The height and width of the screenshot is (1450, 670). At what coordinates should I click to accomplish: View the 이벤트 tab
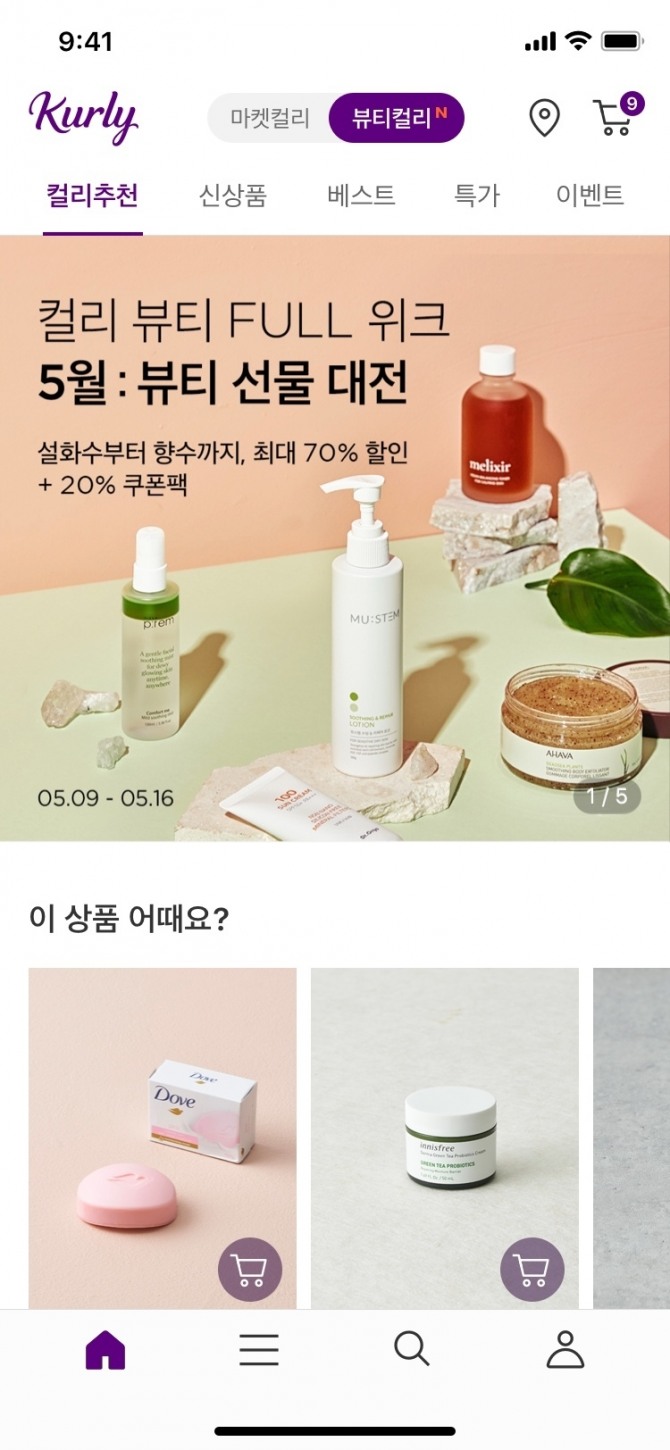pyautogui.click(x=590, y=195)
